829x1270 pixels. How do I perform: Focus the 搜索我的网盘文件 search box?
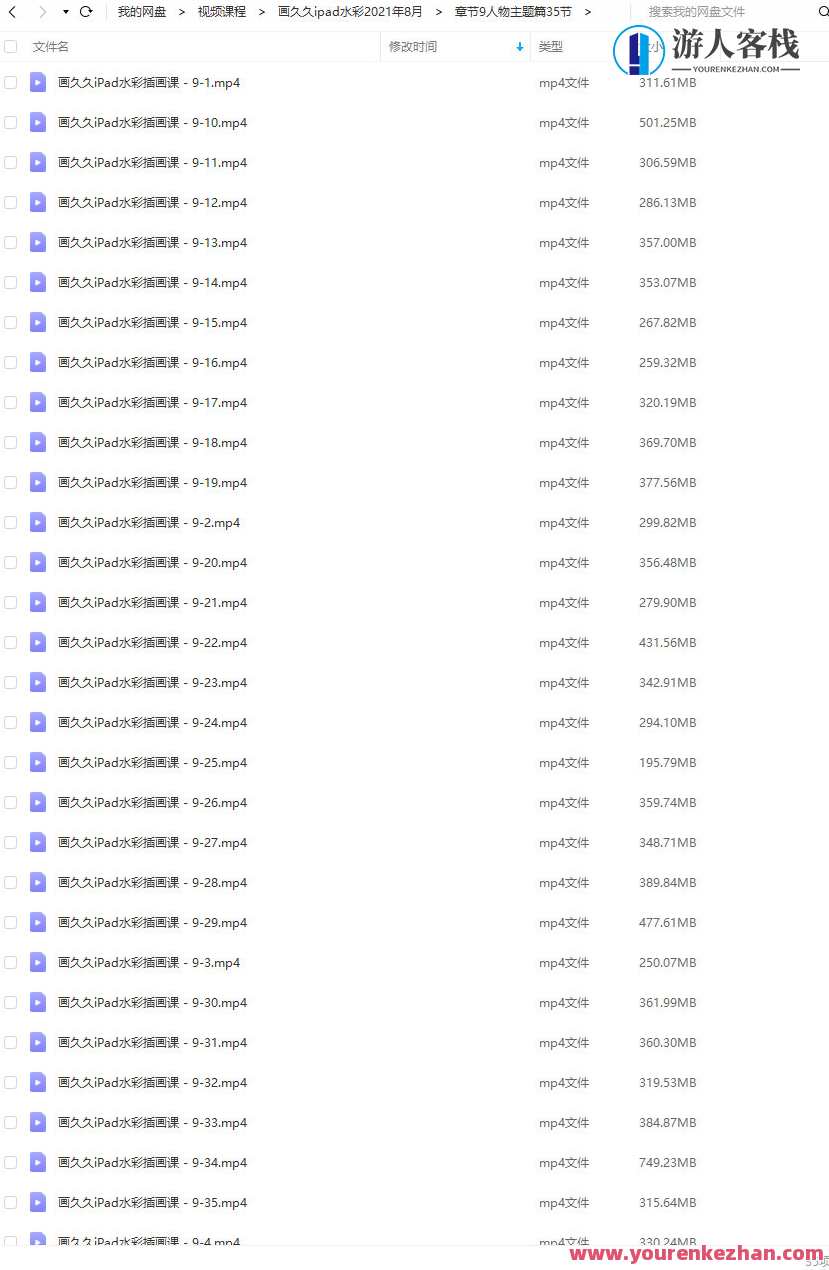[725, 12]
